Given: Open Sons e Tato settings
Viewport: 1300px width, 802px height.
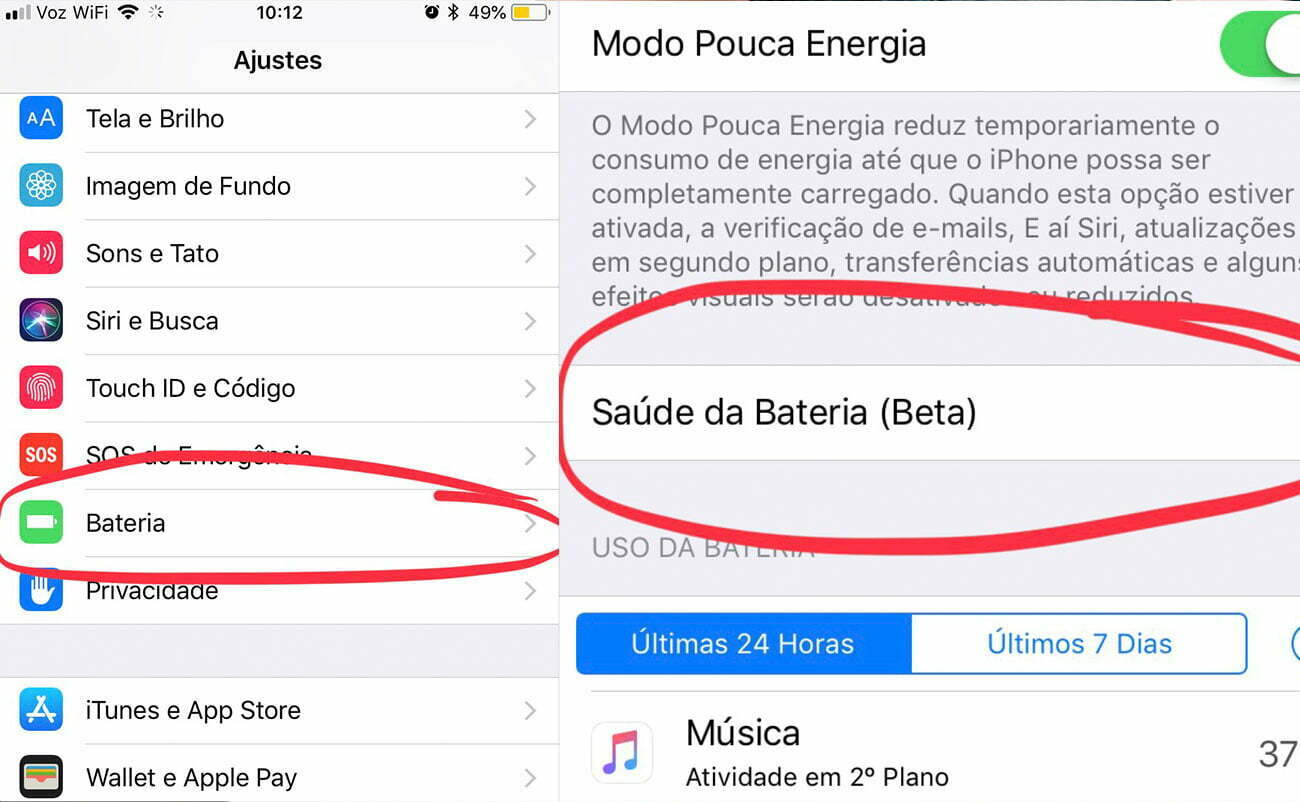Looking at the screenshot, I should tap(280, 254).
